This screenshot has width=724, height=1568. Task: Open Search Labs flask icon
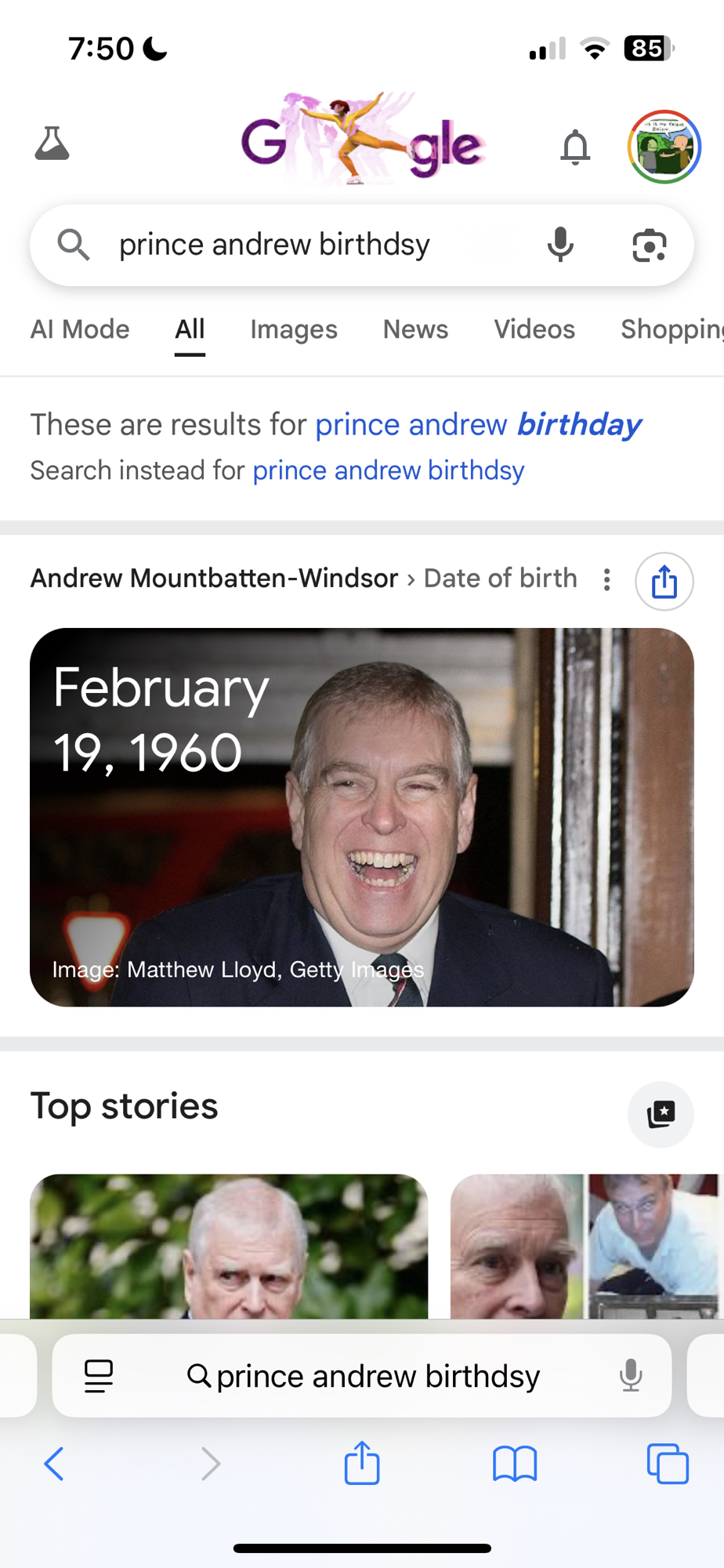tap(52, 144)
